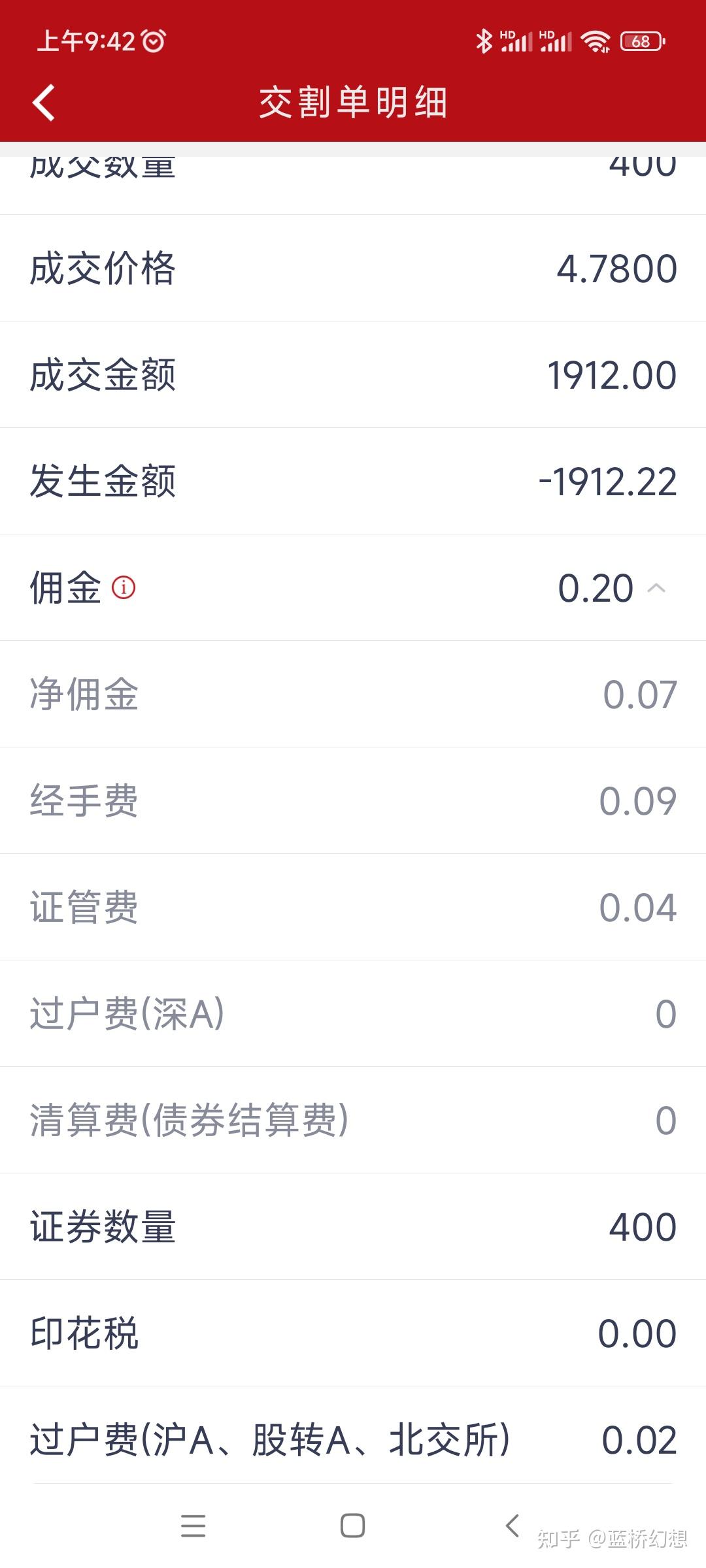Tap the recent apps button in navigation bar
706x1568 pixels.
coord(193,1525)
